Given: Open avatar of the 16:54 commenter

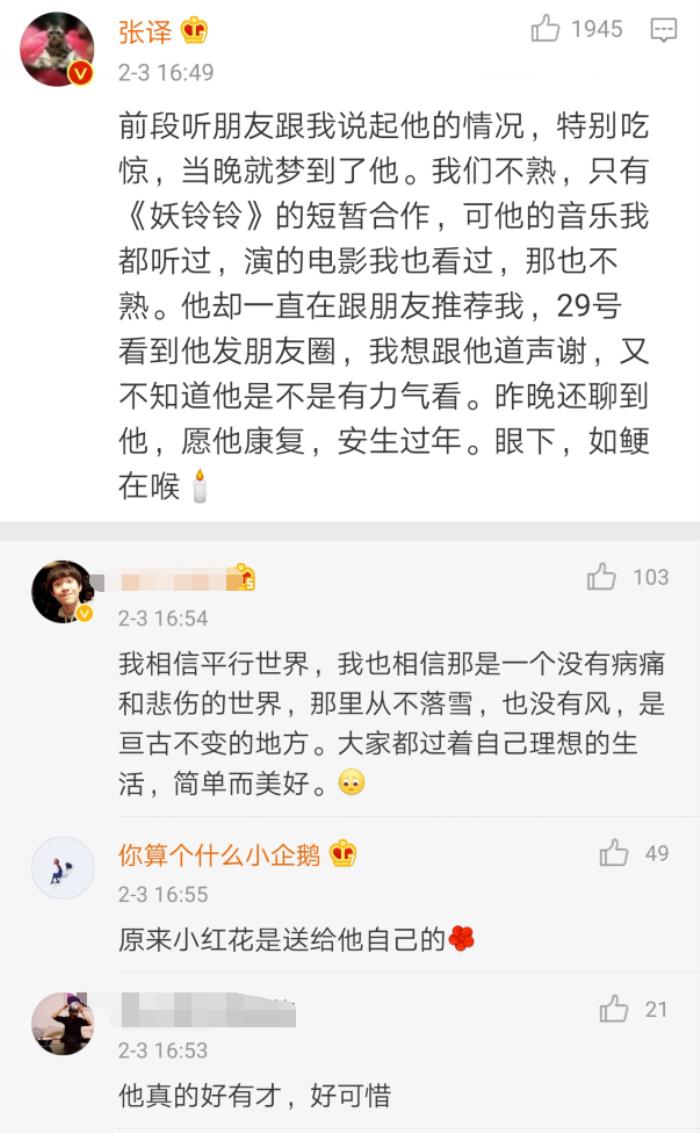Looking at the screenshot, I should pos(62,591).
